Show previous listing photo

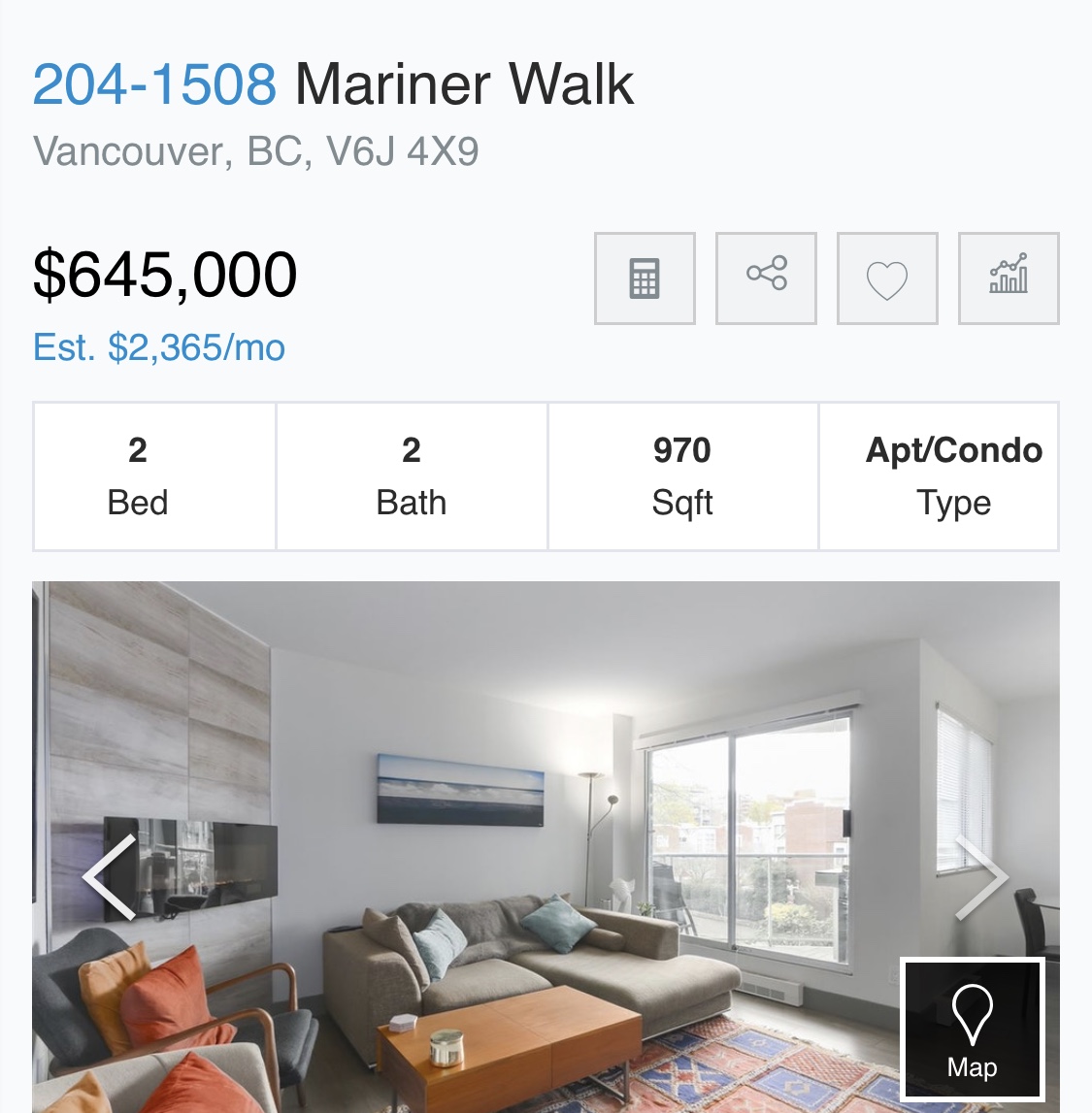111,877
